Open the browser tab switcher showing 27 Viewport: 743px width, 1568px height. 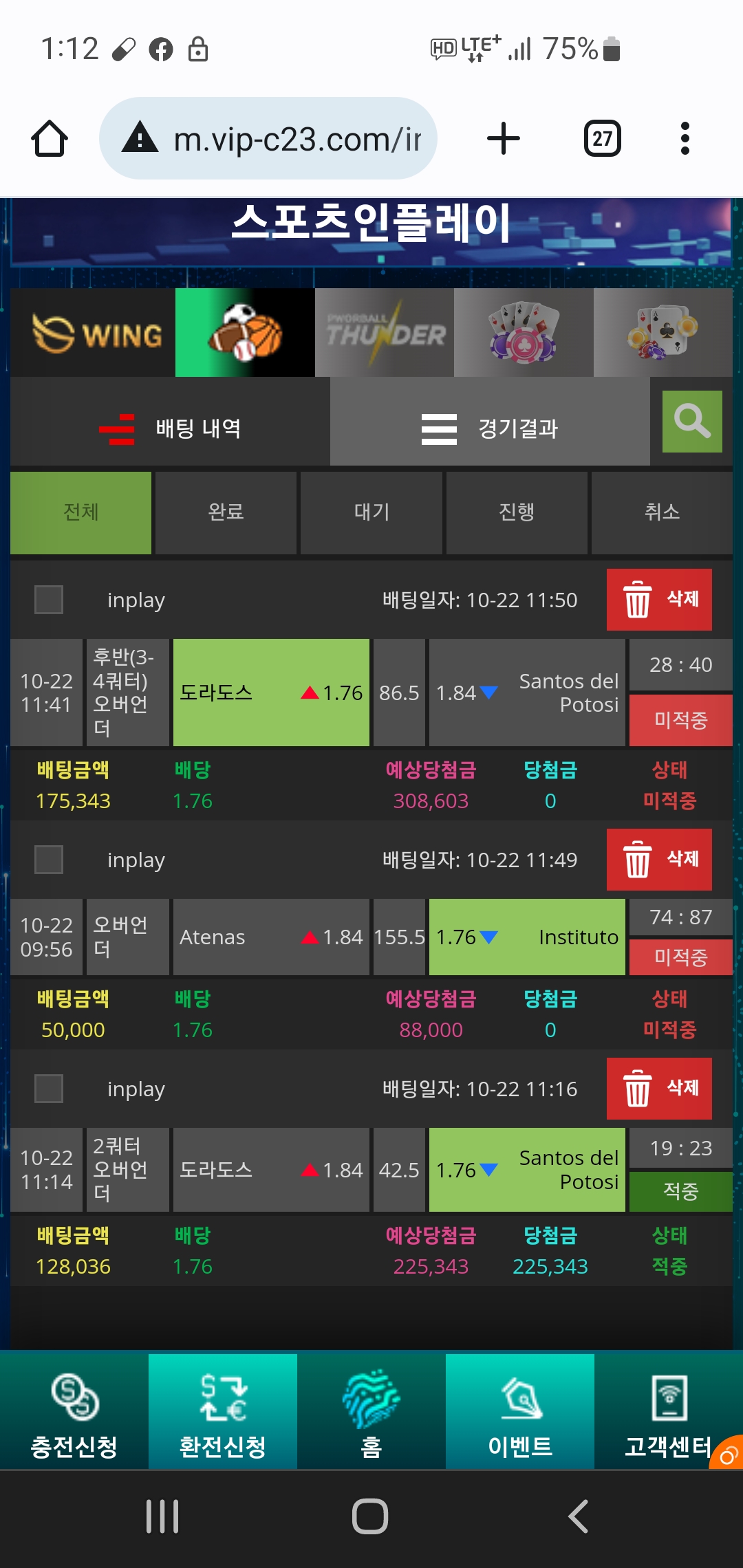click(602, 138)
